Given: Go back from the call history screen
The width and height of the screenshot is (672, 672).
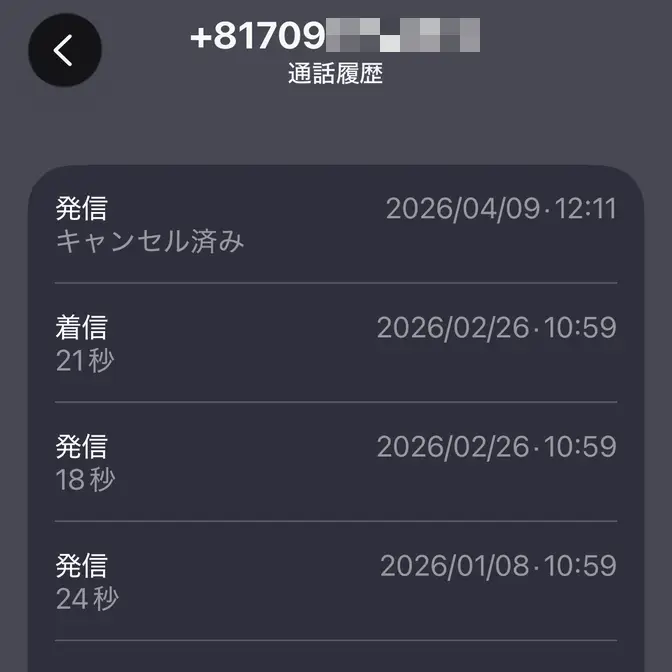Looking at the screenshot, I should (x=65, y=50).
